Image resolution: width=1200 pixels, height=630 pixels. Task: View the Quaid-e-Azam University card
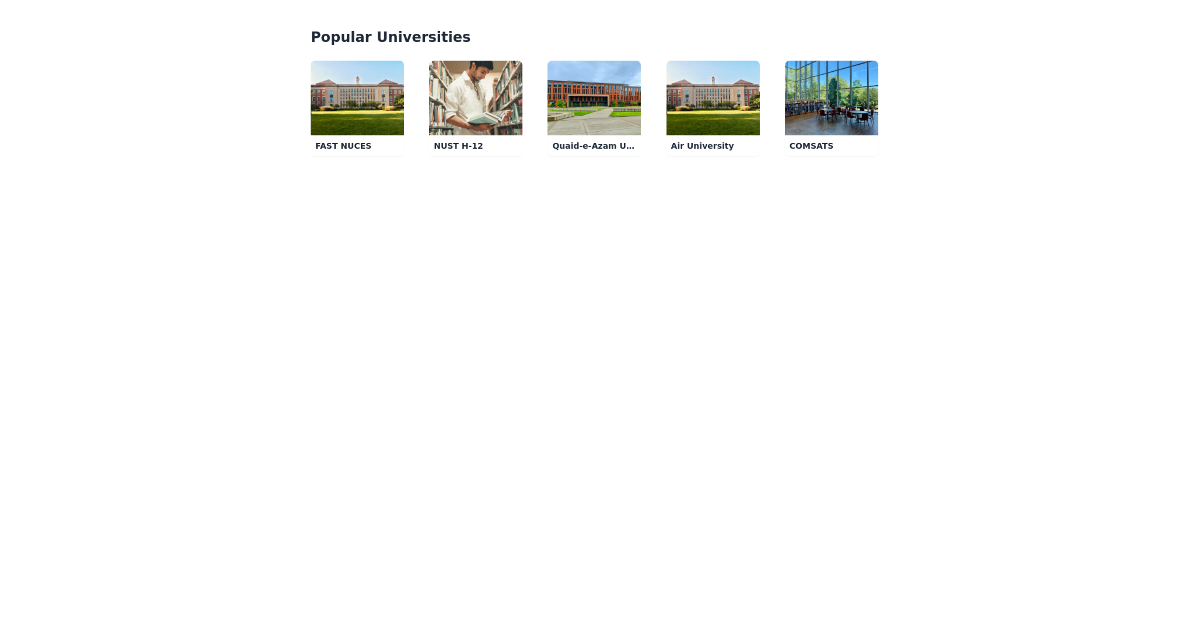[x=594, y=108]
